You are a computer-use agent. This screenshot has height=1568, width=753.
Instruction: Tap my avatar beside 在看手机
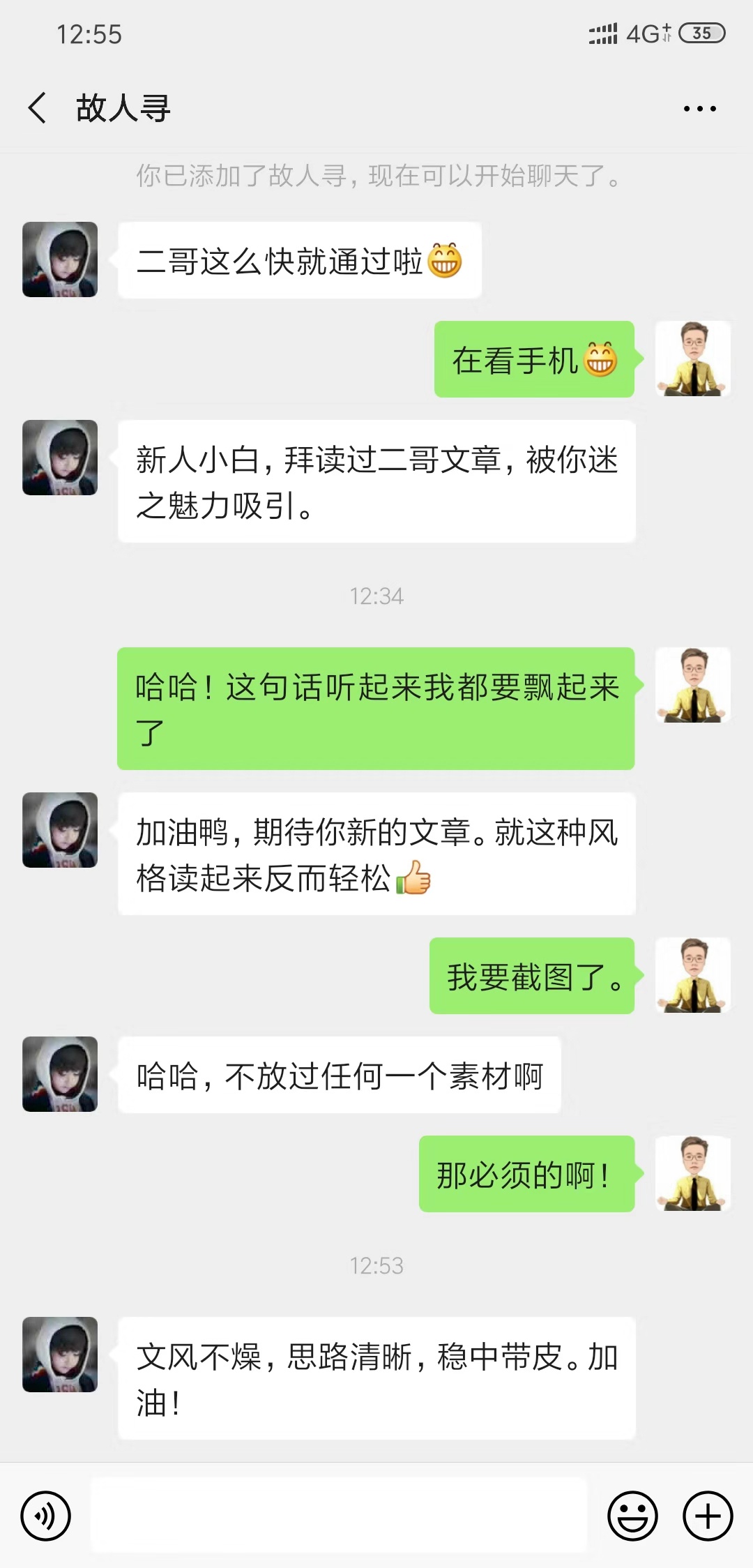tap(693, 359)
